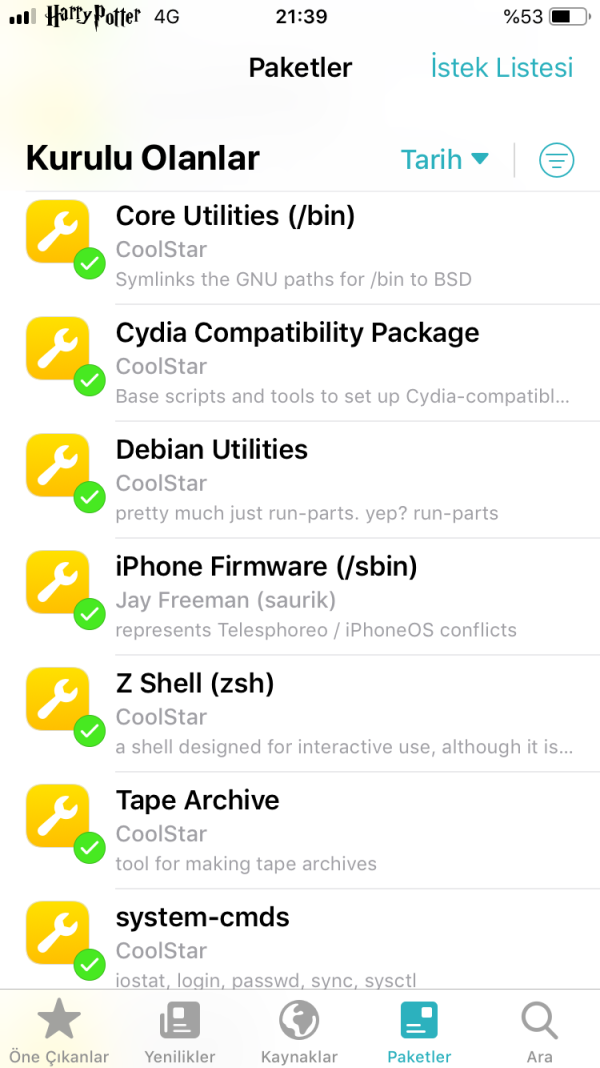Open Cydia Compatibility Package details
Viewport: 600px width, 1068px height.
300,363
